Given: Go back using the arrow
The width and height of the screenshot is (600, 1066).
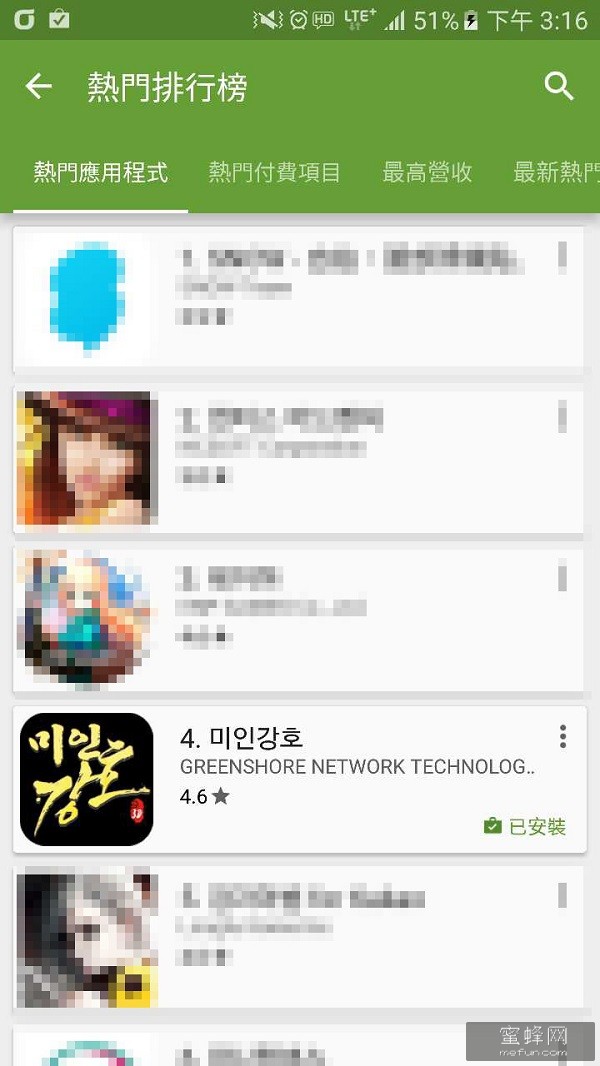Looking at the screenshot, I should click(x=39, y=87).
